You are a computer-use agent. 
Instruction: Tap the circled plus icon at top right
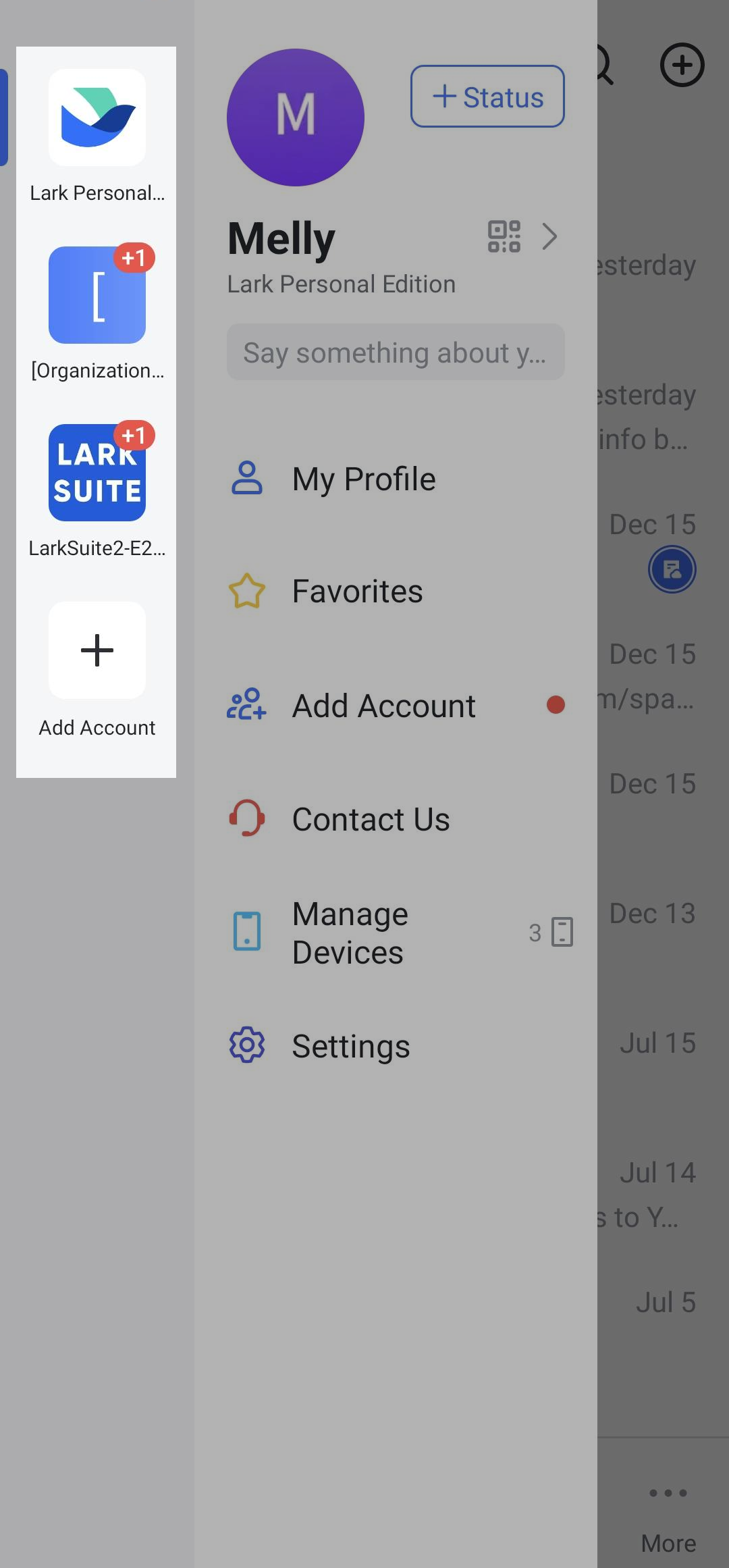coord(682,65)
